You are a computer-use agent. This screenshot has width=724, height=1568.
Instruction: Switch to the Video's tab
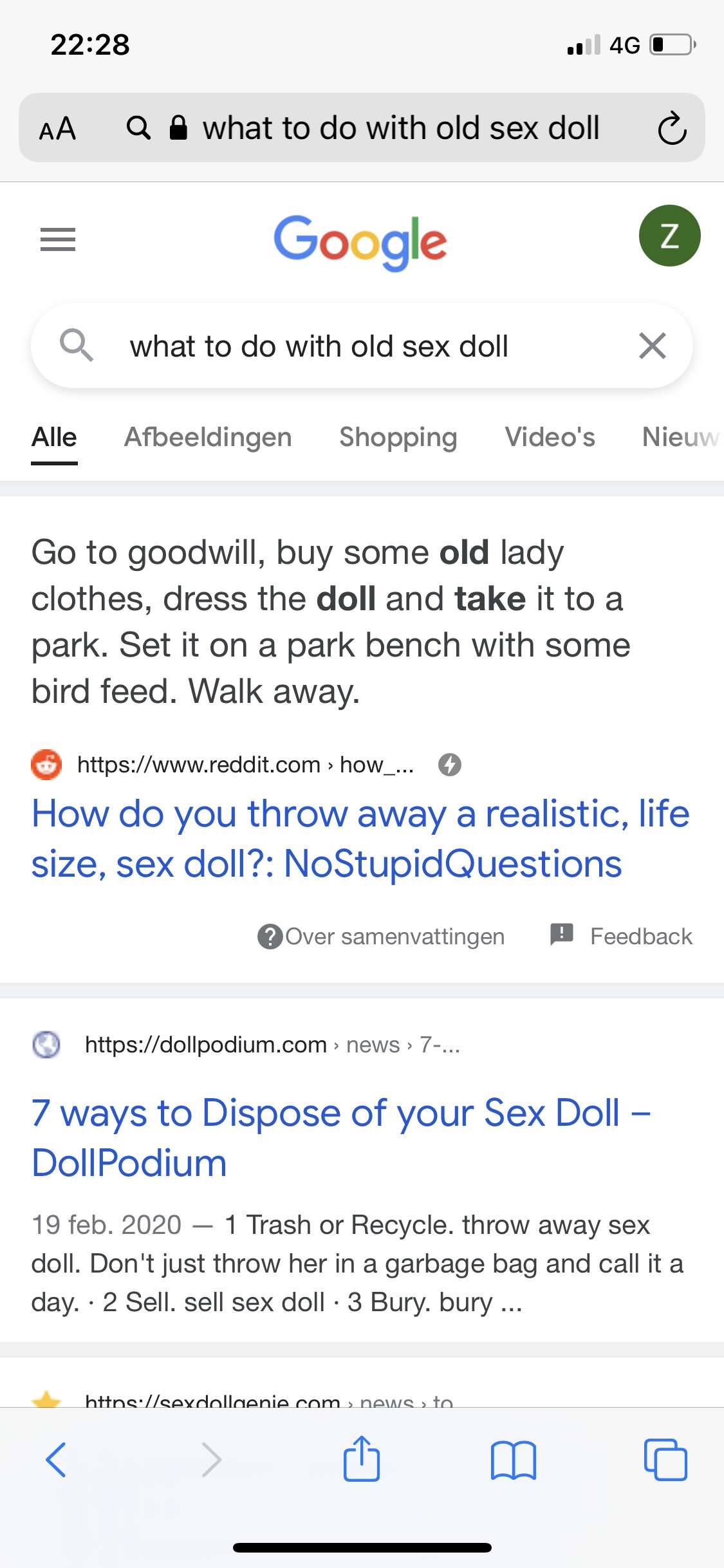tap(550, 437)
